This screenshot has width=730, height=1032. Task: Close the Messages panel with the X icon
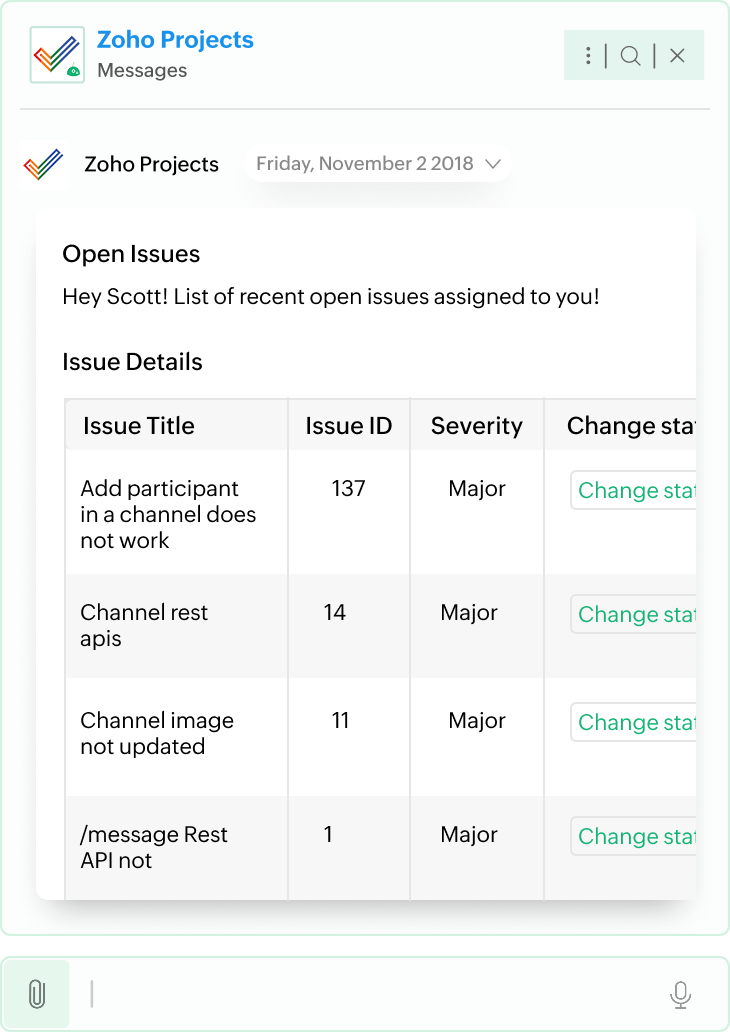point(676,55)
